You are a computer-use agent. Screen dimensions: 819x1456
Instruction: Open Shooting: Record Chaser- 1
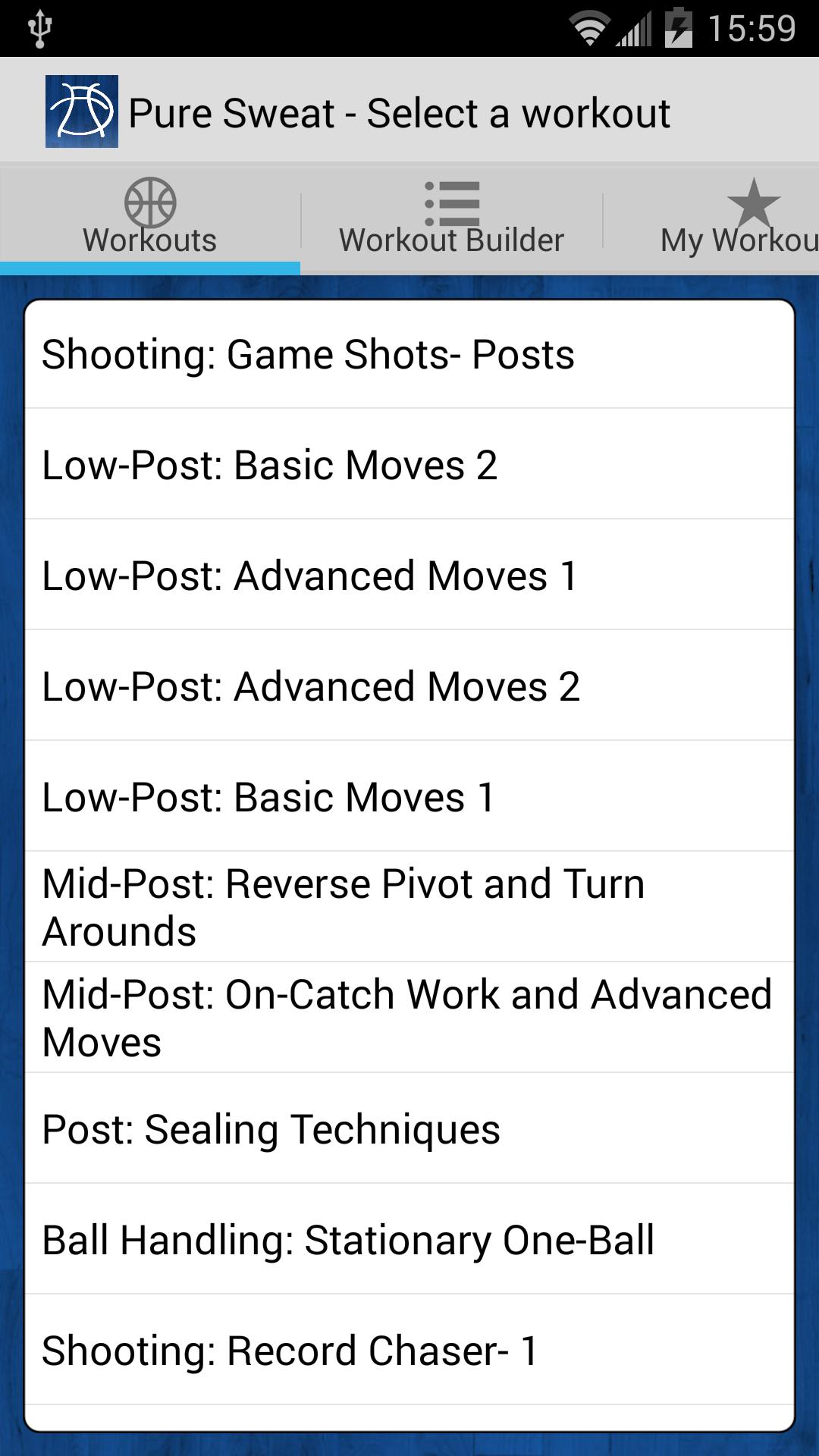pos(409,1351)
